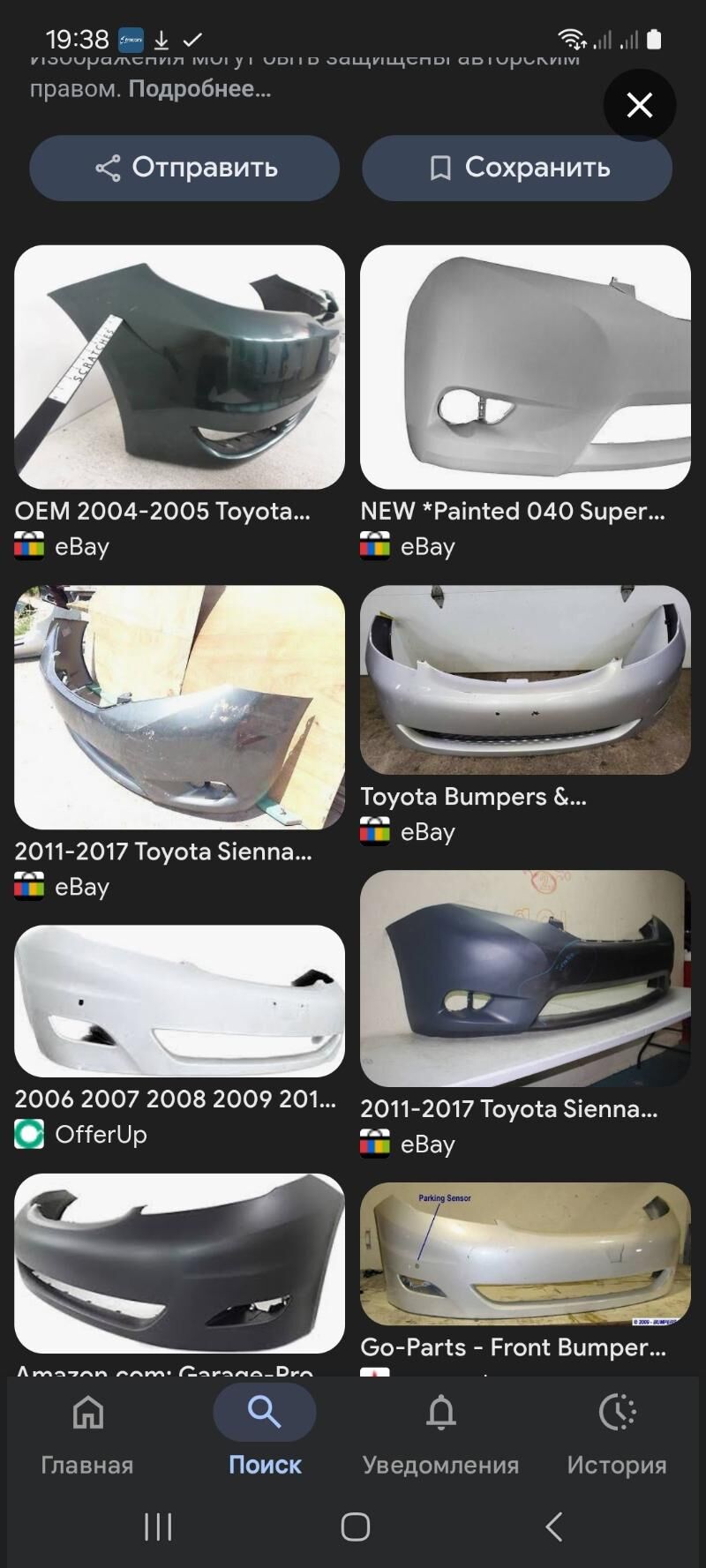The width and height of the screenshot is (706, 1568).
Task: Open 2006 2007 2008 2009 OfferUp result
Action: coord(179,1001)
